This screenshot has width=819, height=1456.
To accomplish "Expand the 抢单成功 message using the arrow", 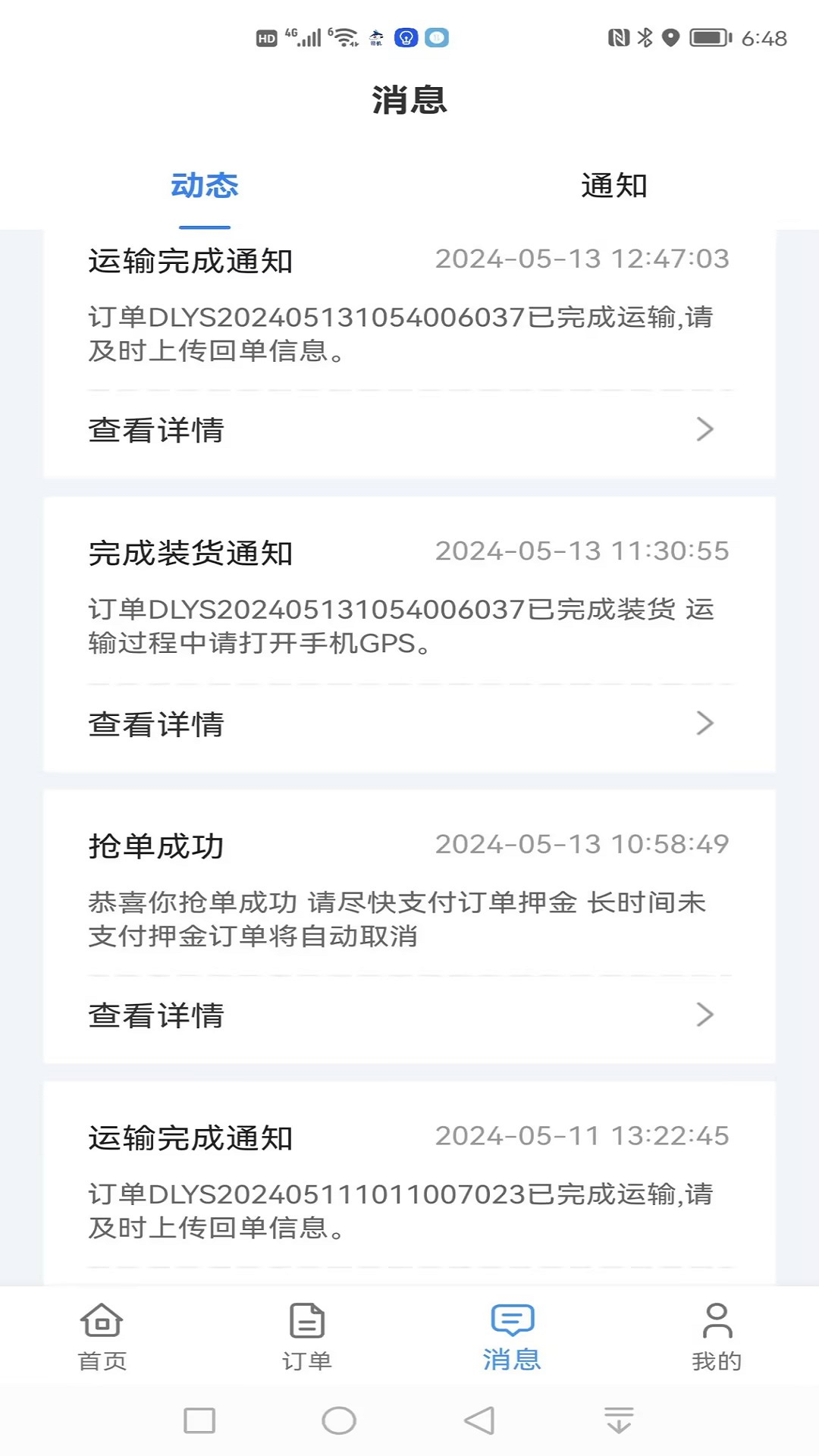I will (704, 1014).
